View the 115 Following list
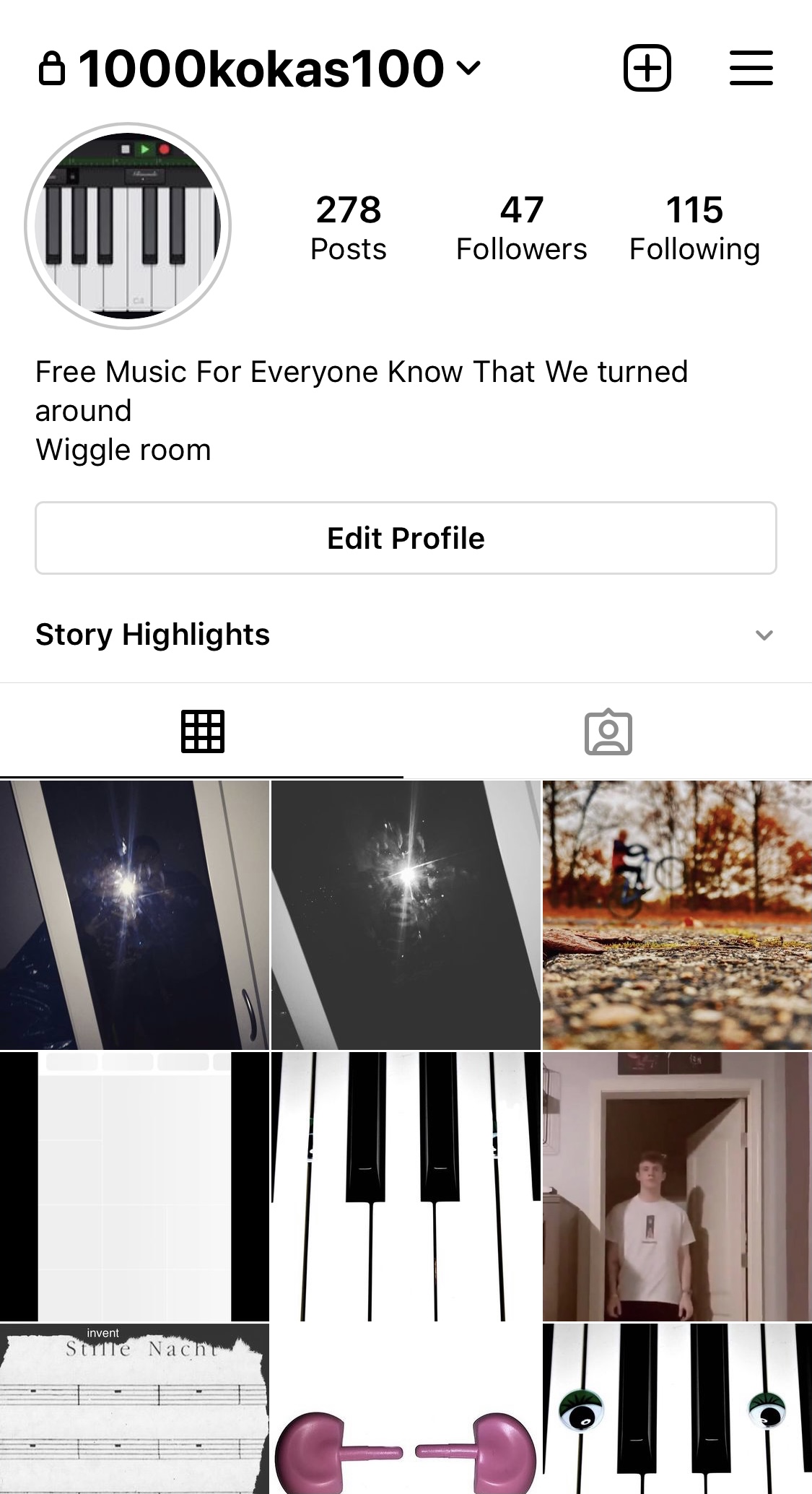 click(x=694, y=227)
